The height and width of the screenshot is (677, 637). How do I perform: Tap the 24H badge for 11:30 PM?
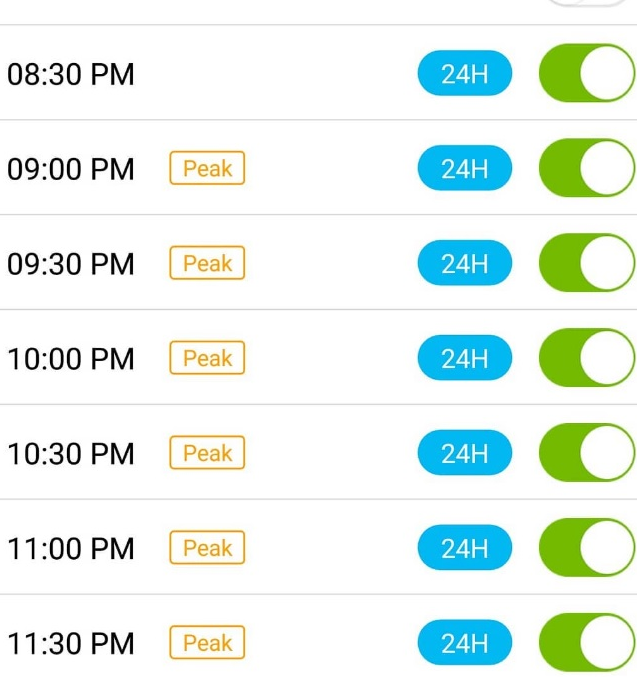pyautogui.click(x=464, y=644)
